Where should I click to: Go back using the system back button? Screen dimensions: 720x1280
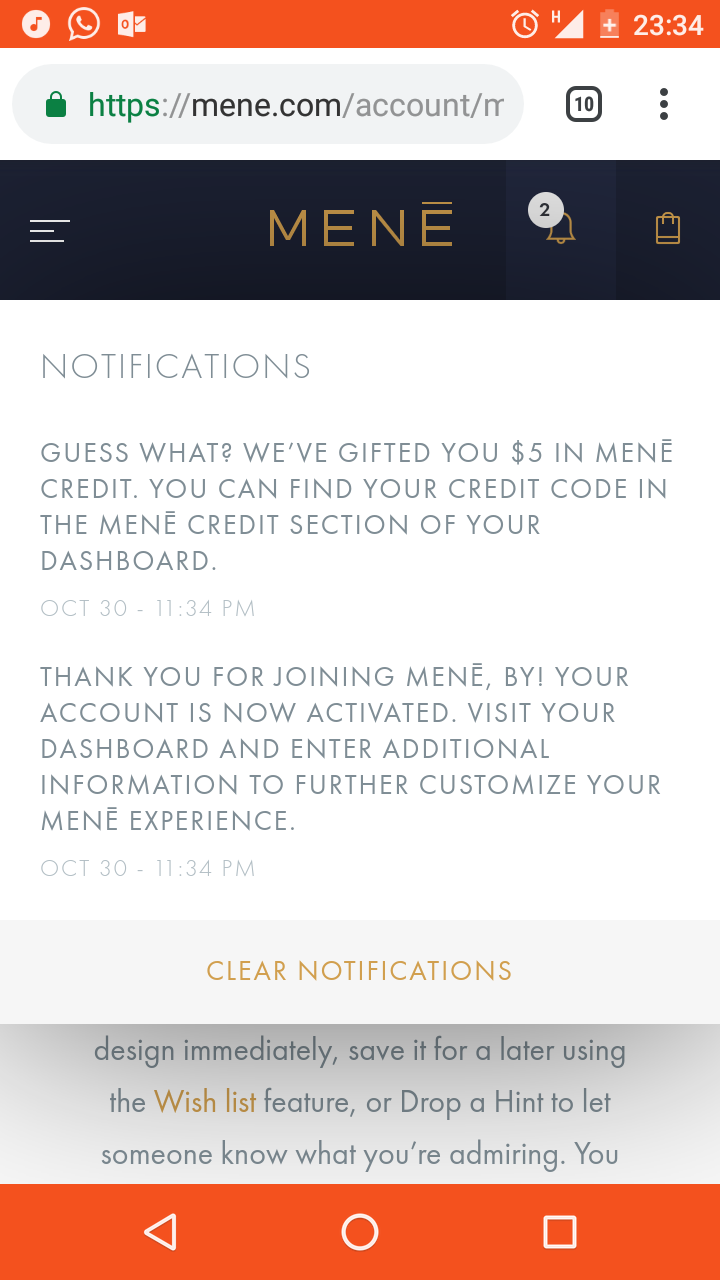(x=160, y=1232)
